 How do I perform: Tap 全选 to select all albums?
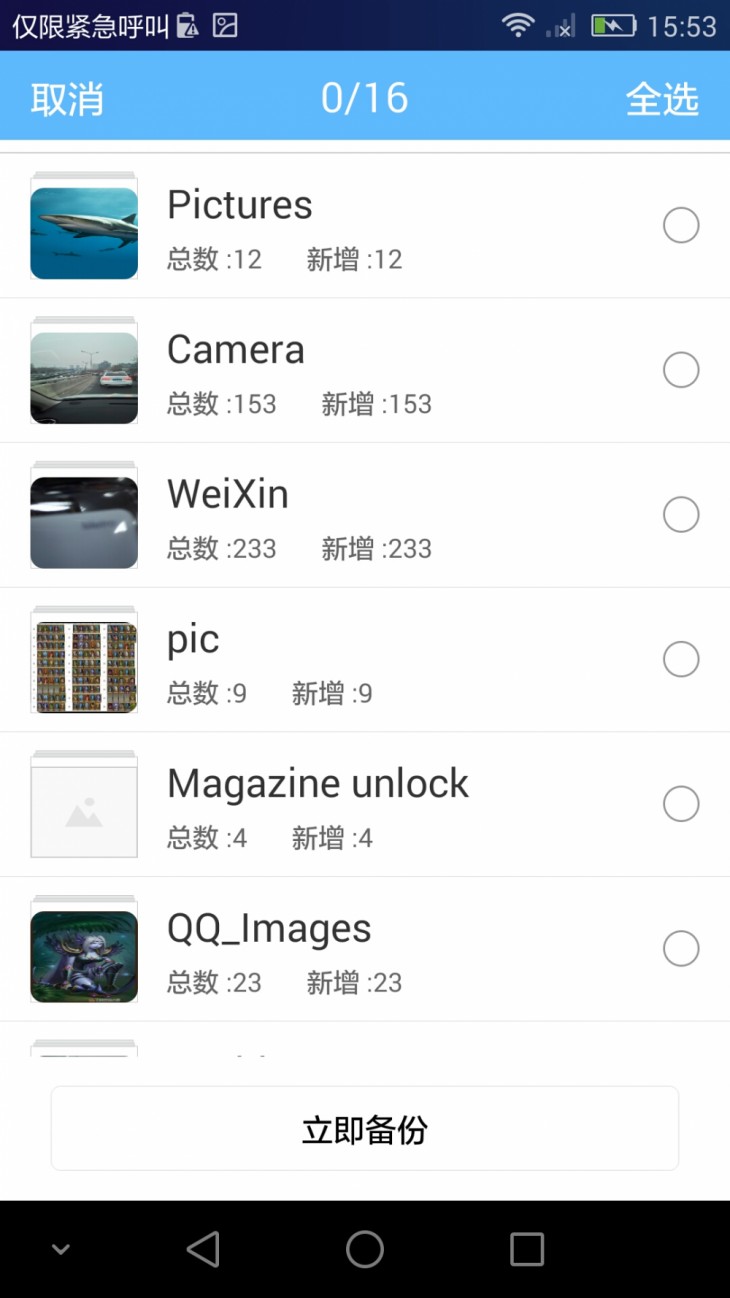(661, 99)
